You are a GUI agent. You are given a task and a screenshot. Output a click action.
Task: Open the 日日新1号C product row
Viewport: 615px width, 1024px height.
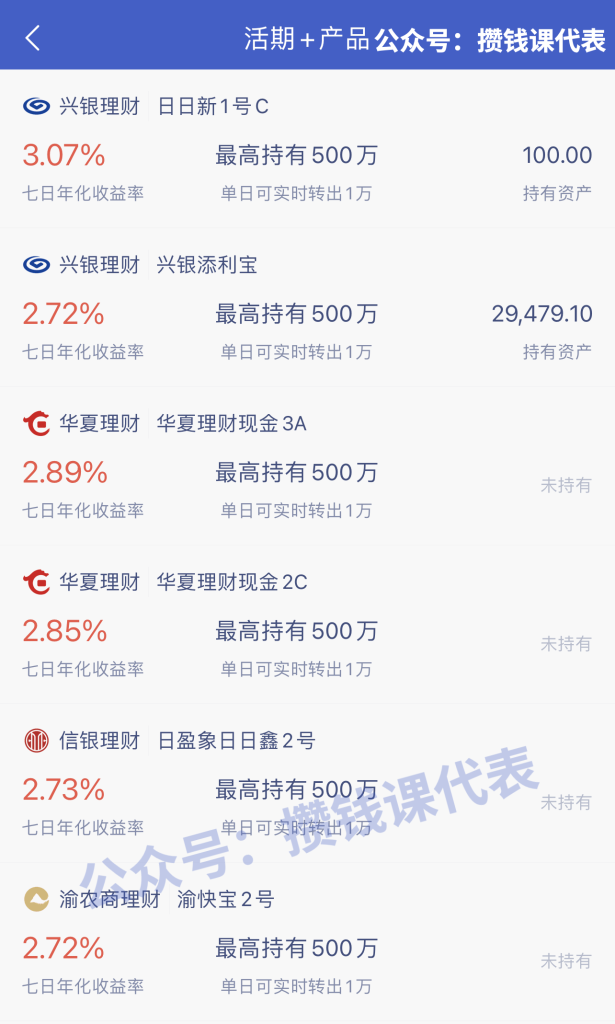pos(308,149)
